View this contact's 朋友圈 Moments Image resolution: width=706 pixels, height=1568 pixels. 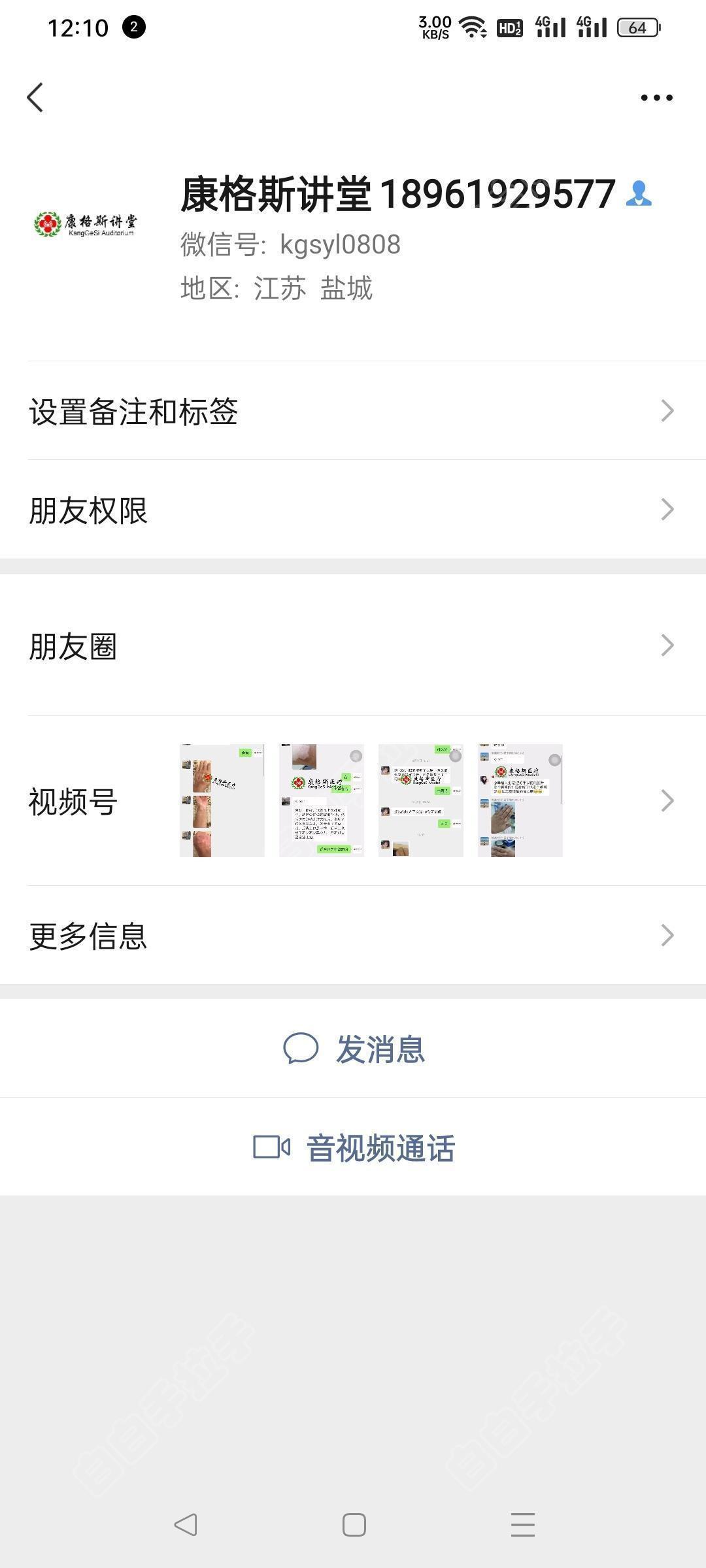click(x=353, y=646)
